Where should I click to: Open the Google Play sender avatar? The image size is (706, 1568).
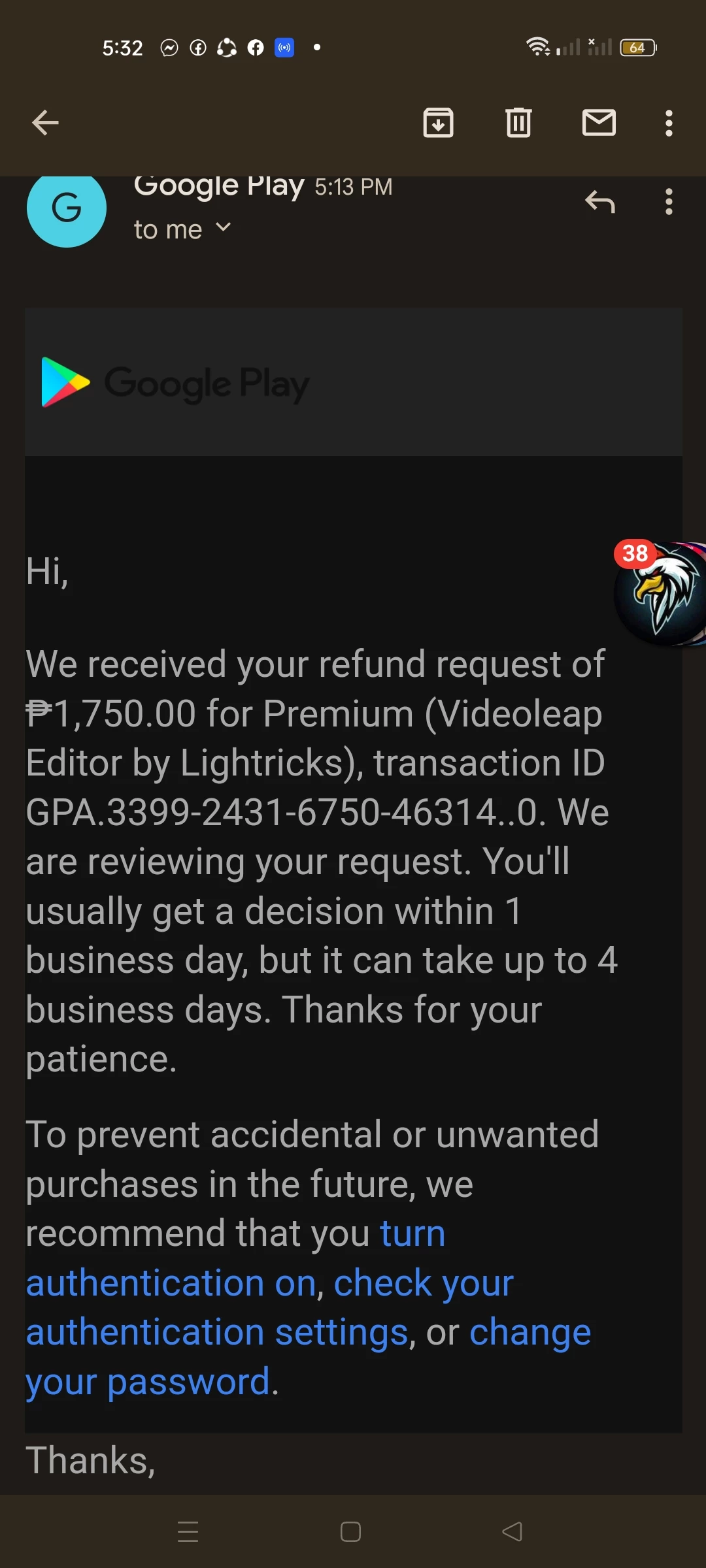(67, 208)
